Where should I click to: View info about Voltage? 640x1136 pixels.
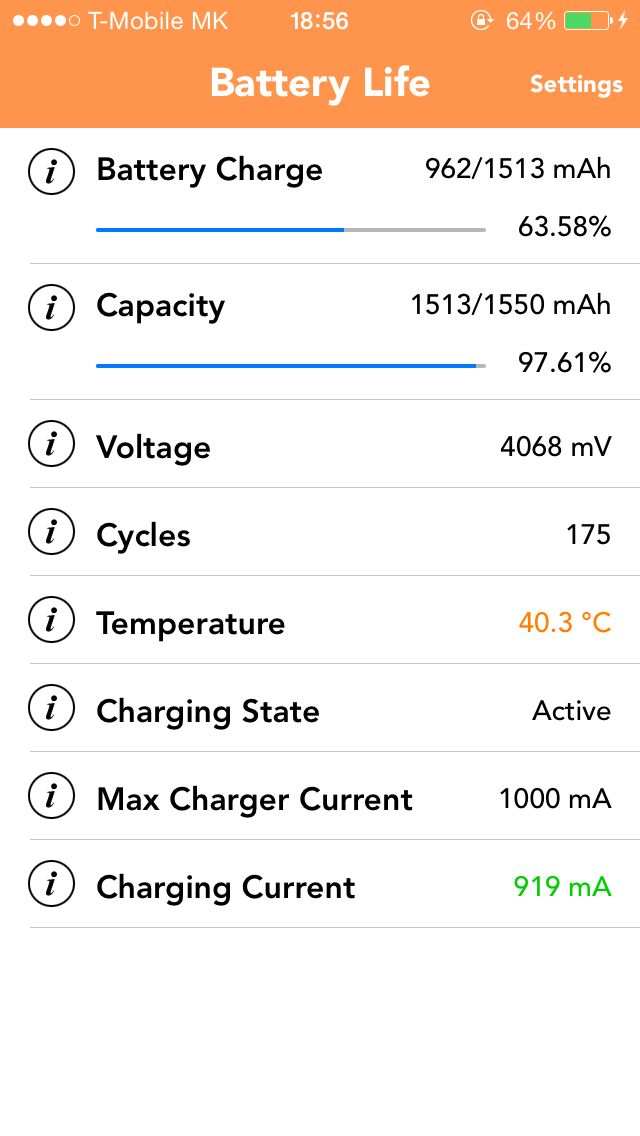(x=52, y=445)
